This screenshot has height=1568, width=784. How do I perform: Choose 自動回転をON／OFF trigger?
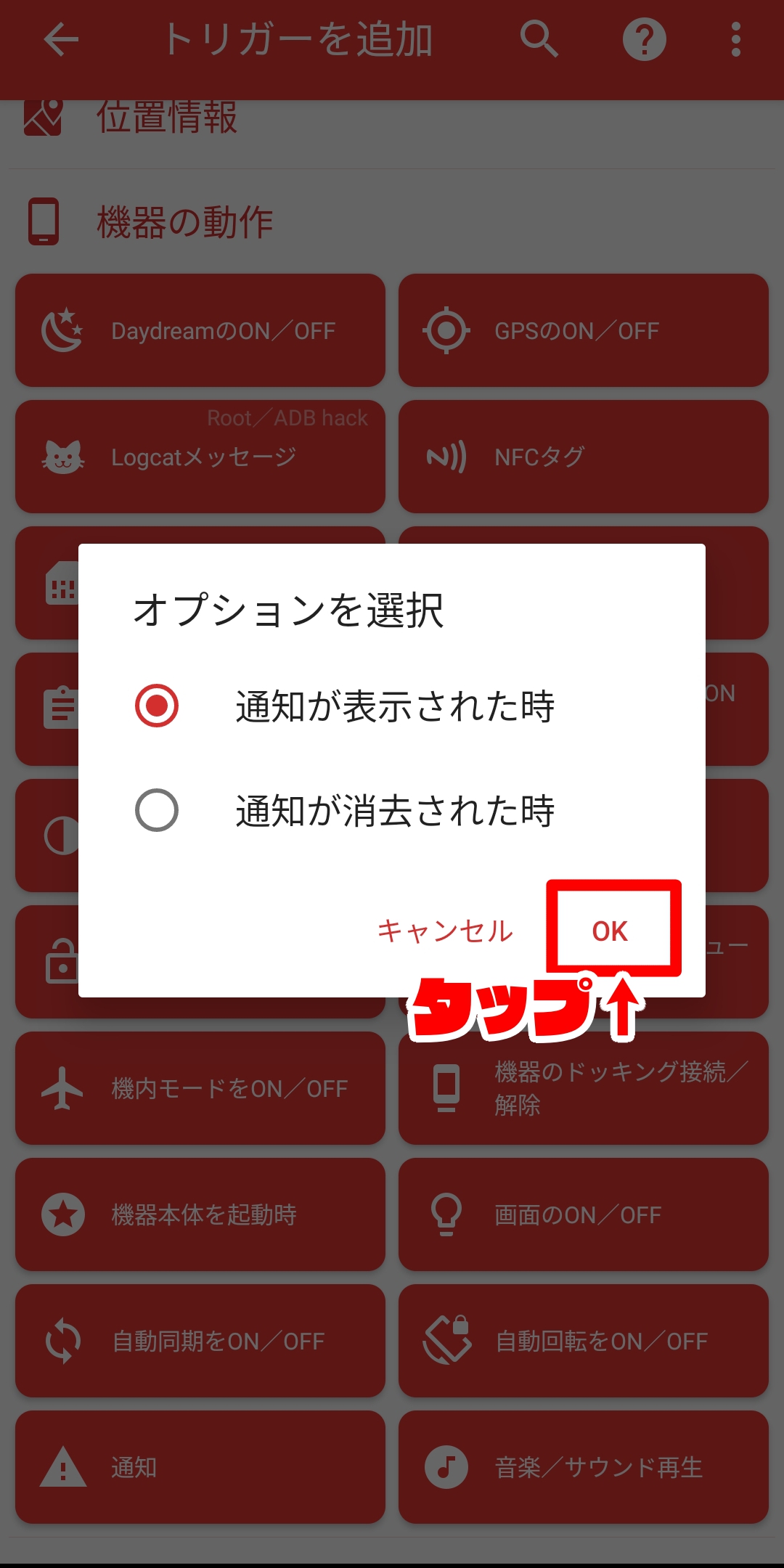584,1341
